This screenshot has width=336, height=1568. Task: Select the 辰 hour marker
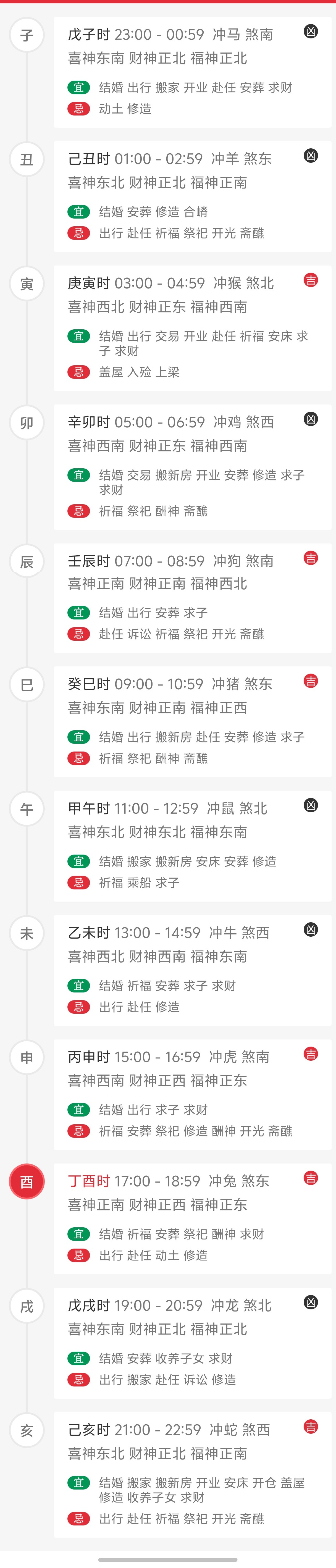pyautogui.click(x=27, y=561)
